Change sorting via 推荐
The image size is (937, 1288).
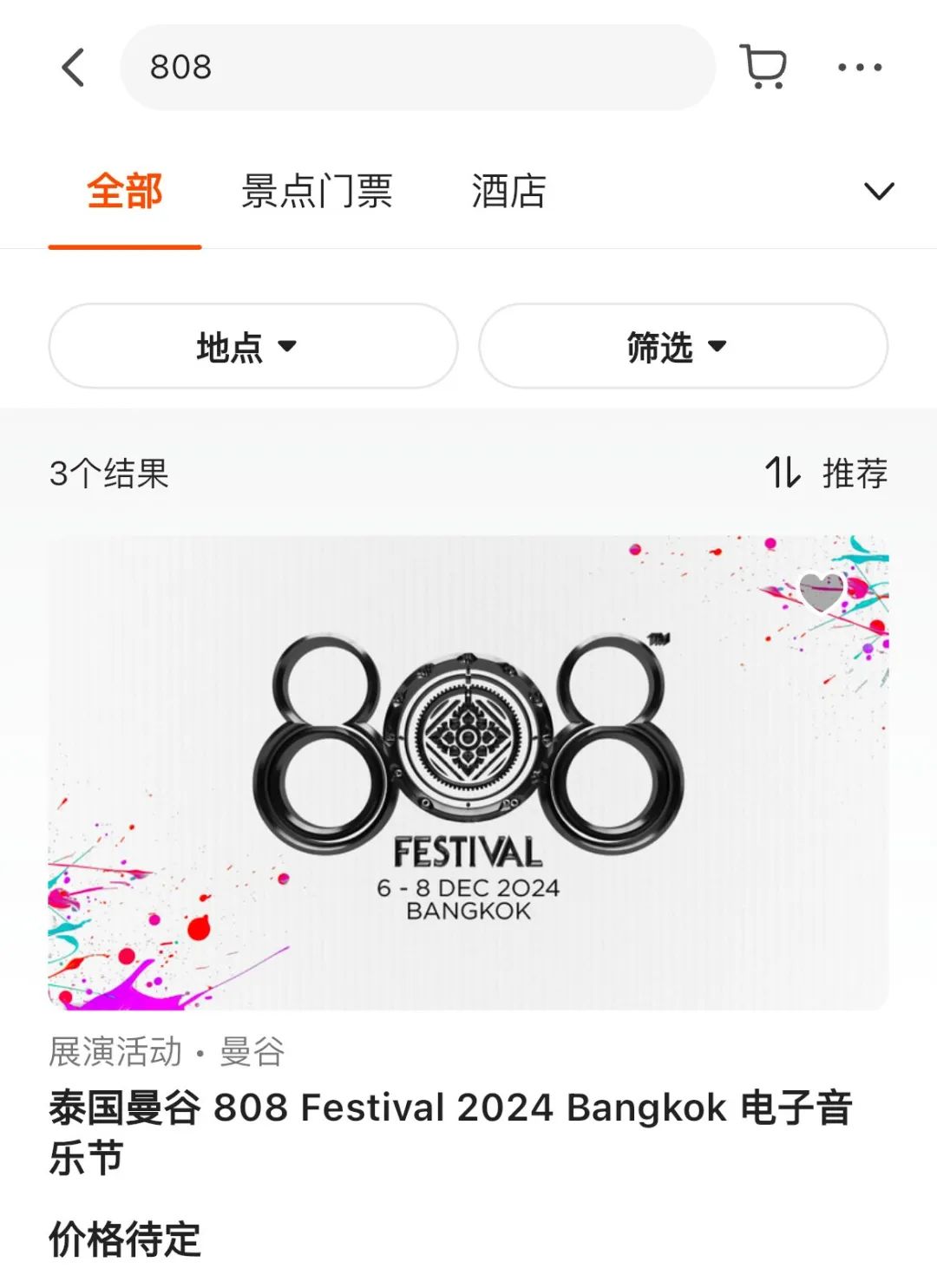827,474
